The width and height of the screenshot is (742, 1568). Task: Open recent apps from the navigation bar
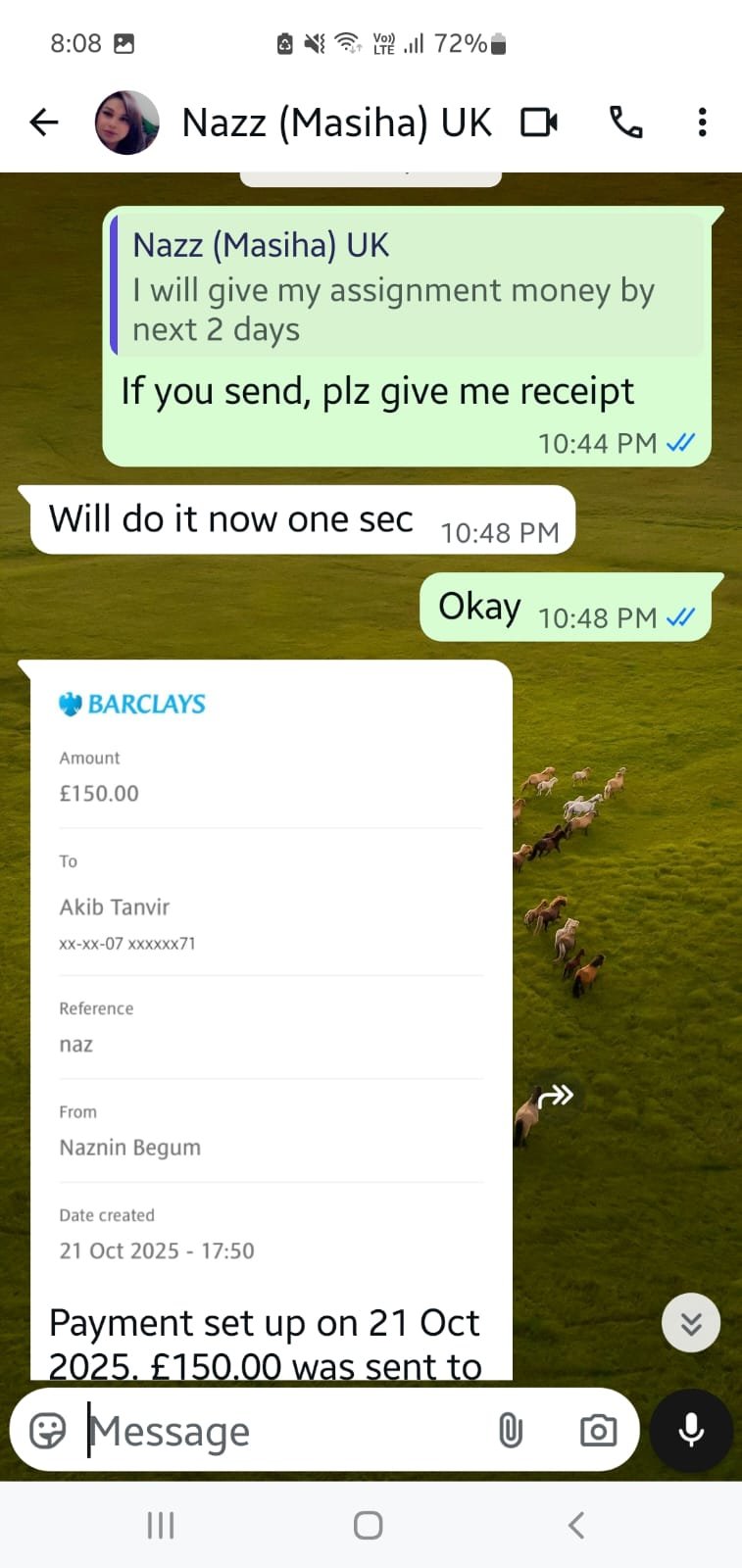tap(161, 1525)
